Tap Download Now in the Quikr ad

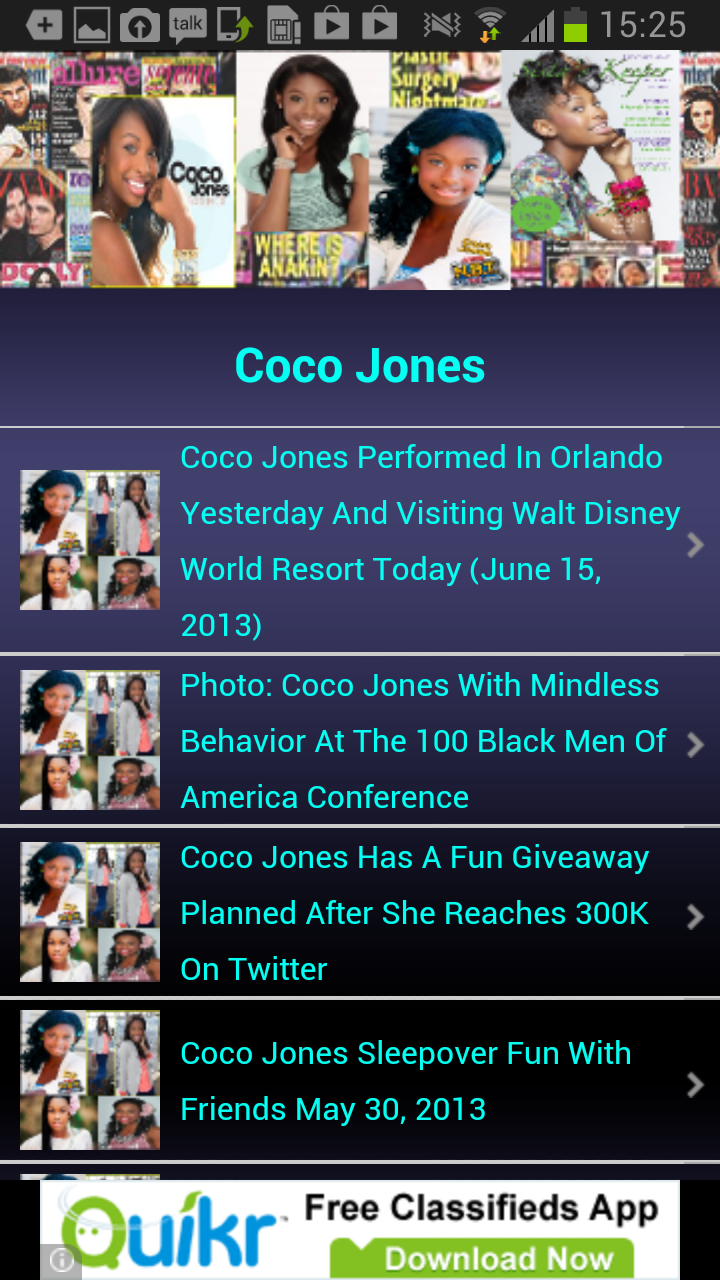[x=497, y=1258]
